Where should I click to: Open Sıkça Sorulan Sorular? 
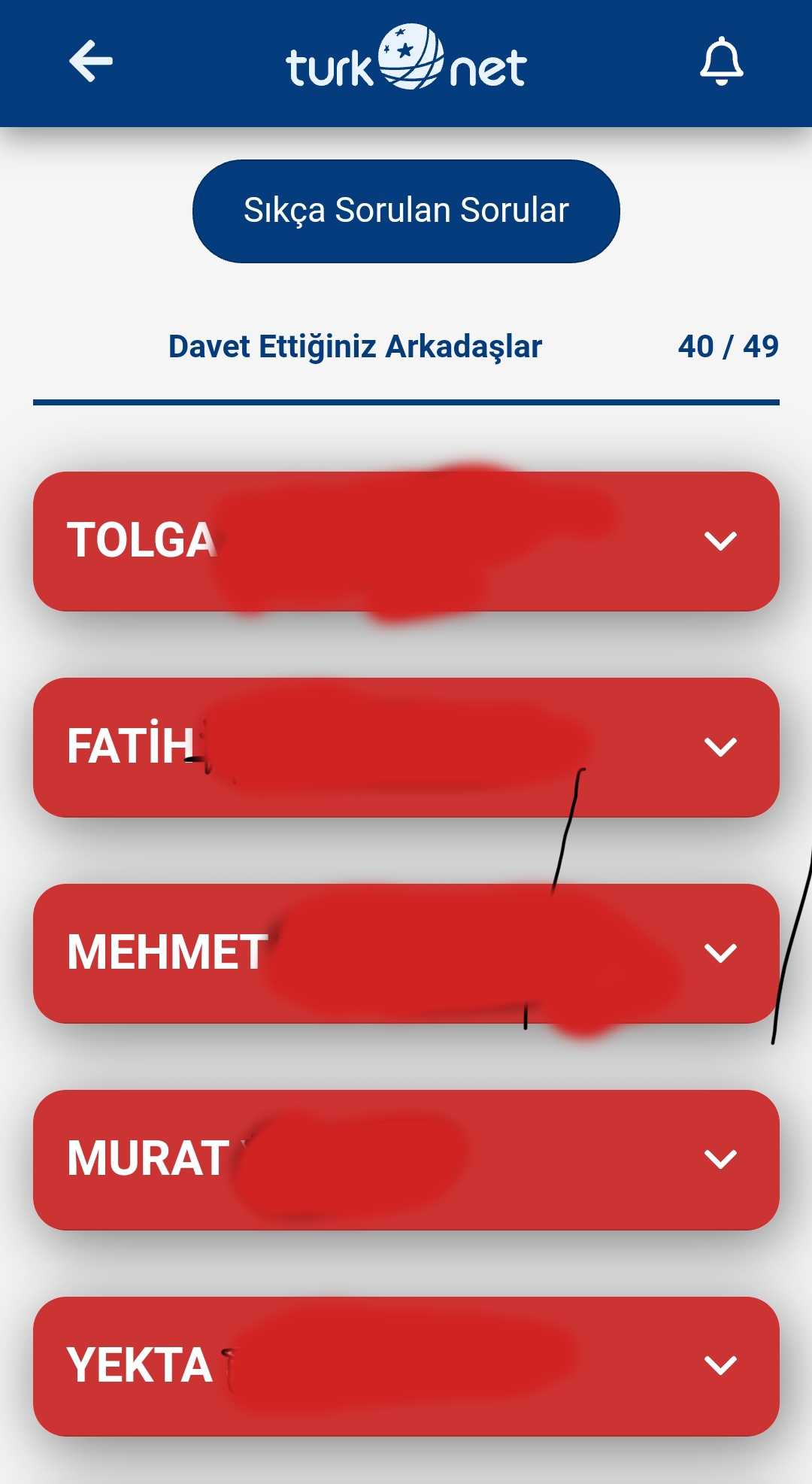[406, 211]
